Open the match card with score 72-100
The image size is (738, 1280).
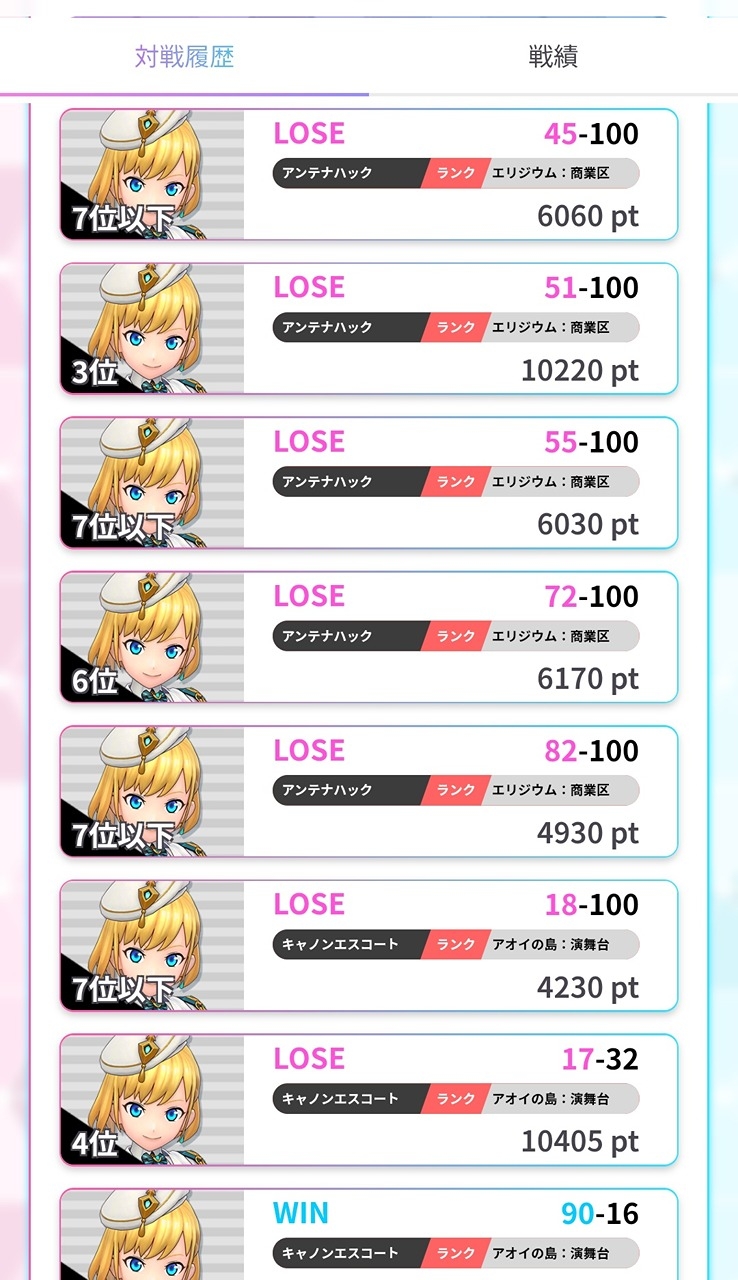[368, 637]
